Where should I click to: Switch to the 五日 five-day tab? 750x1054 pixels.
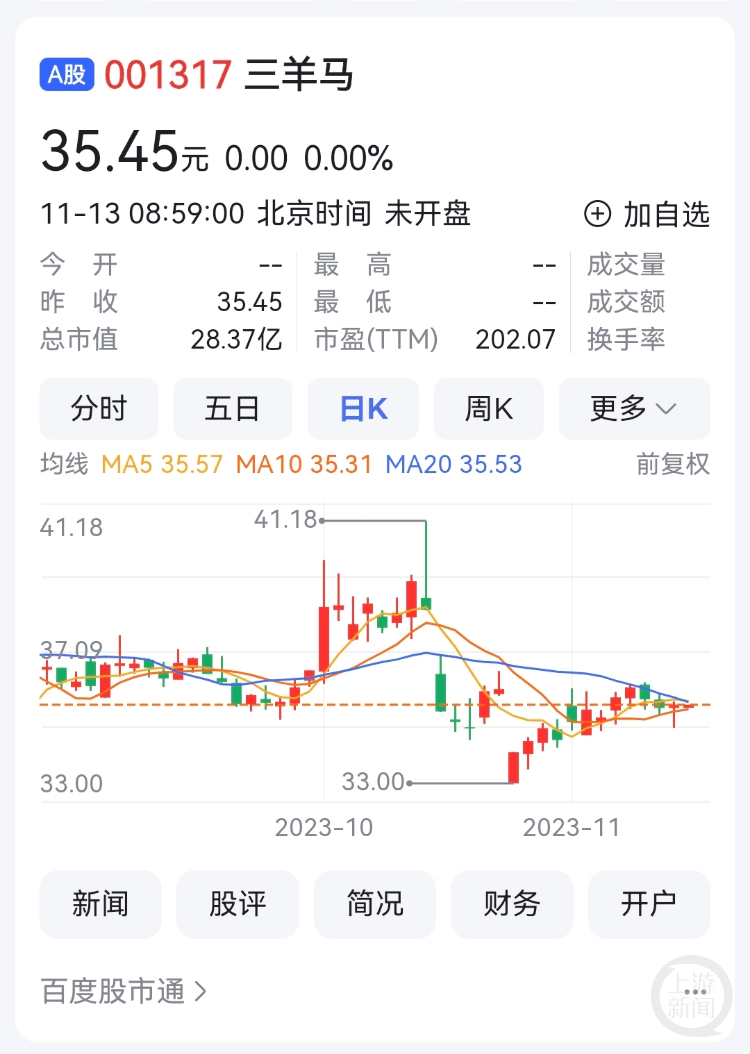[x=233, y=408]
